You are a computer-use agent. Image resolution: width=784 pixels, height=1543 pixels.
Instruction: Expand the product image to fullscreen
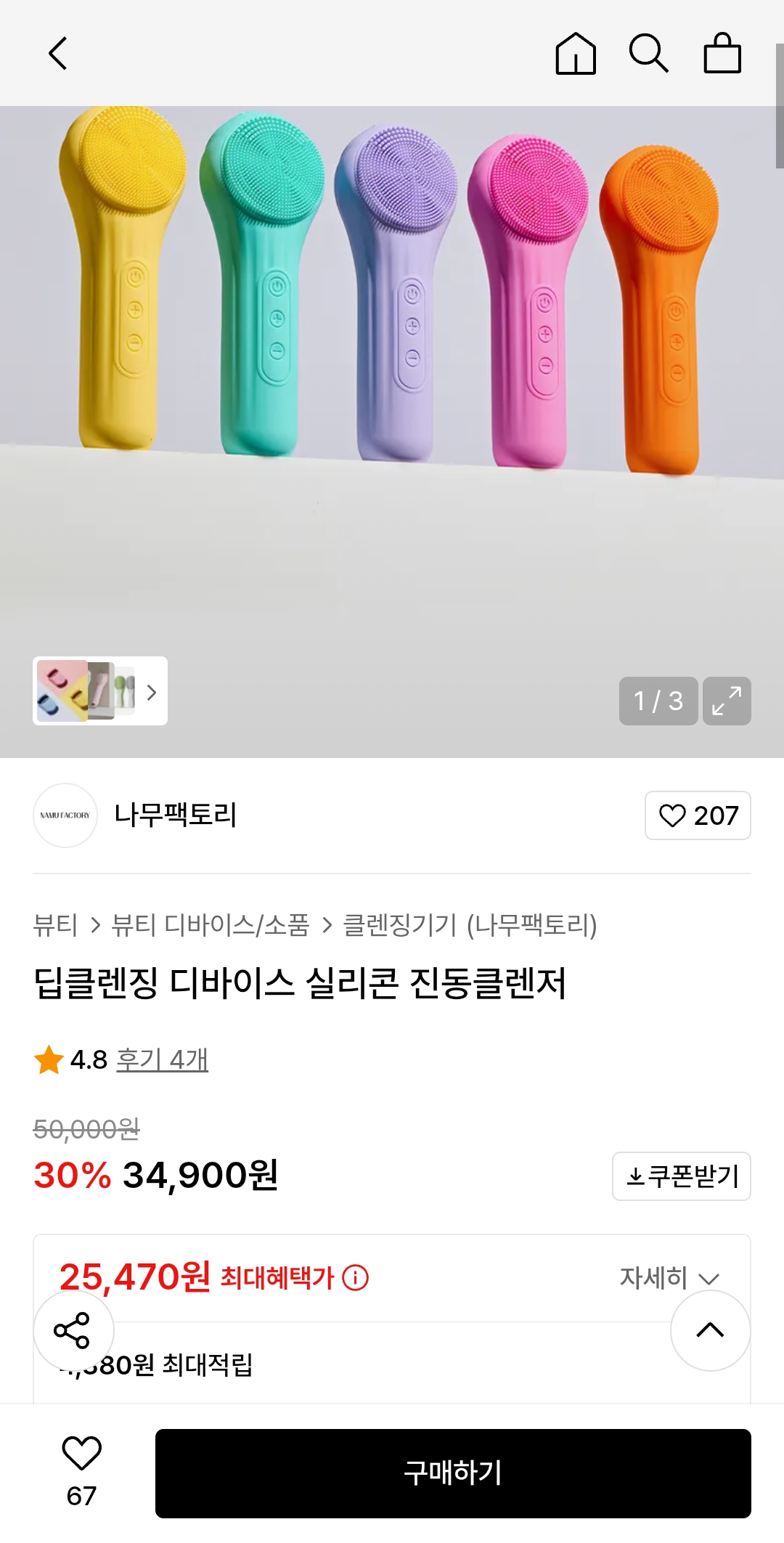(x=727, y=701)
